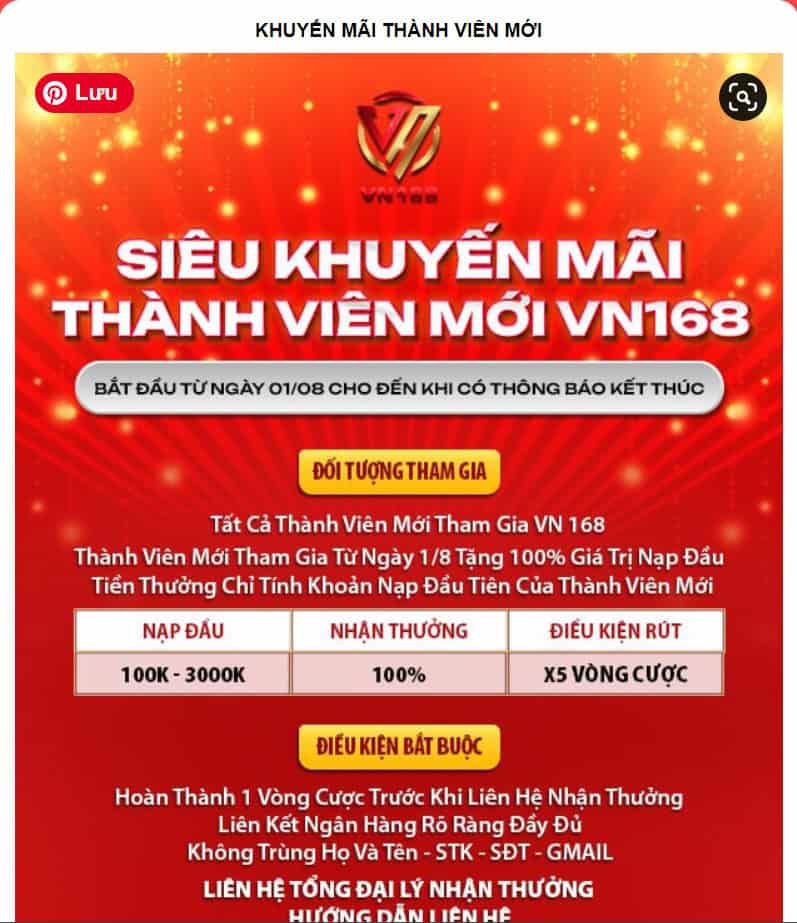The height and width of the screenshot is (923, 797).
Task: Save the image with the Pinterest Lưu button
Action: pyautogui.click(x=84, y=93)
